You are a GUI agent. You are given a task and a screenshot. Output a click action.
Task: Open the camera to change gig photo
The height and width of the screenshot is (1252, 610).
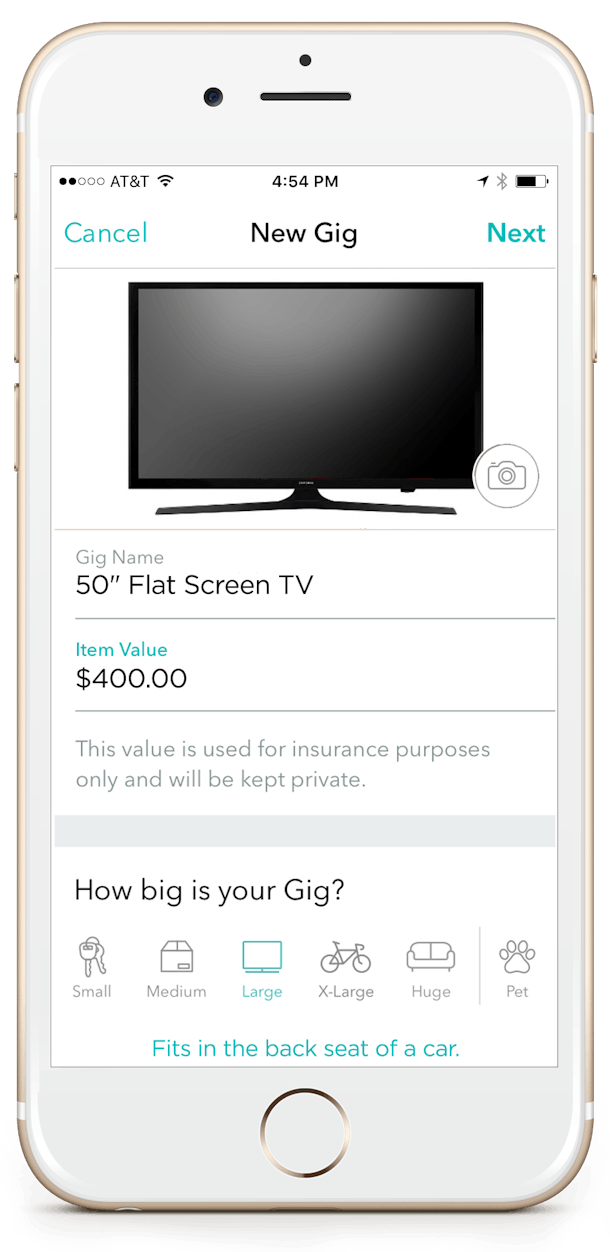506,476
